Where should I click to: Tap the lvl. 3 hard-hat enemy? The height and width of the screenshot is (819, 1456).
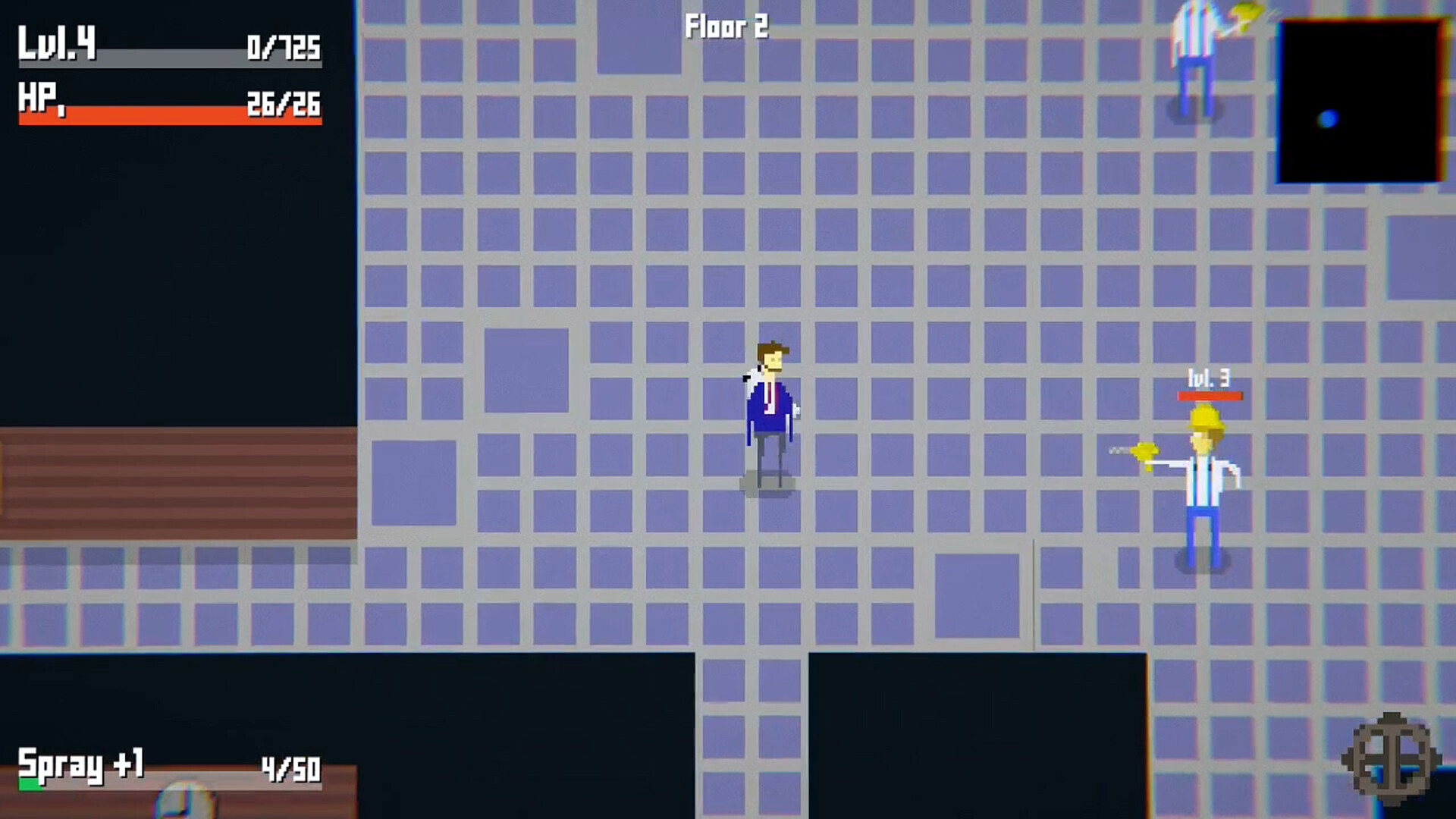click(x=1205, y=485)
